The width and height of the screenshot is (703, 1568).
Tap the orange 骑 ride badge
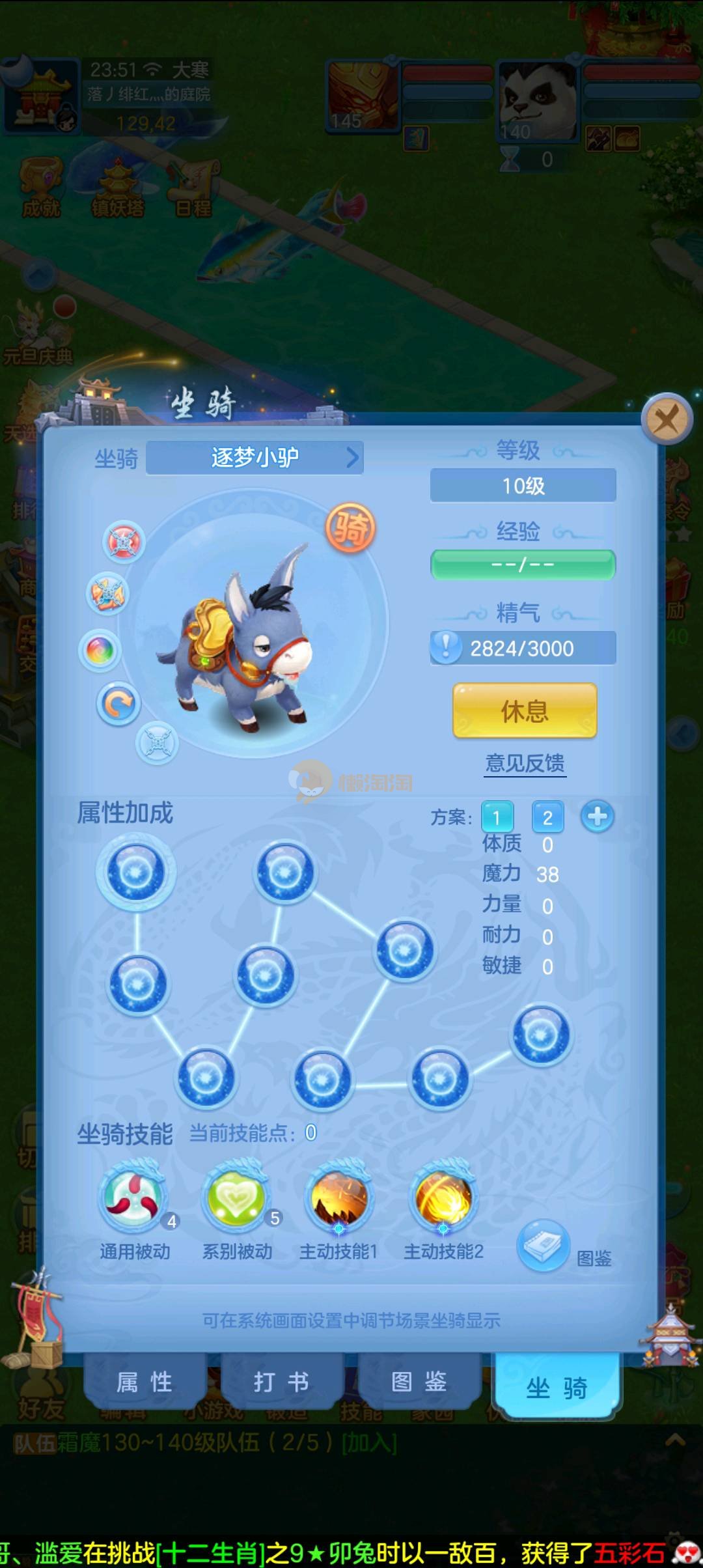tap(351, 528)
